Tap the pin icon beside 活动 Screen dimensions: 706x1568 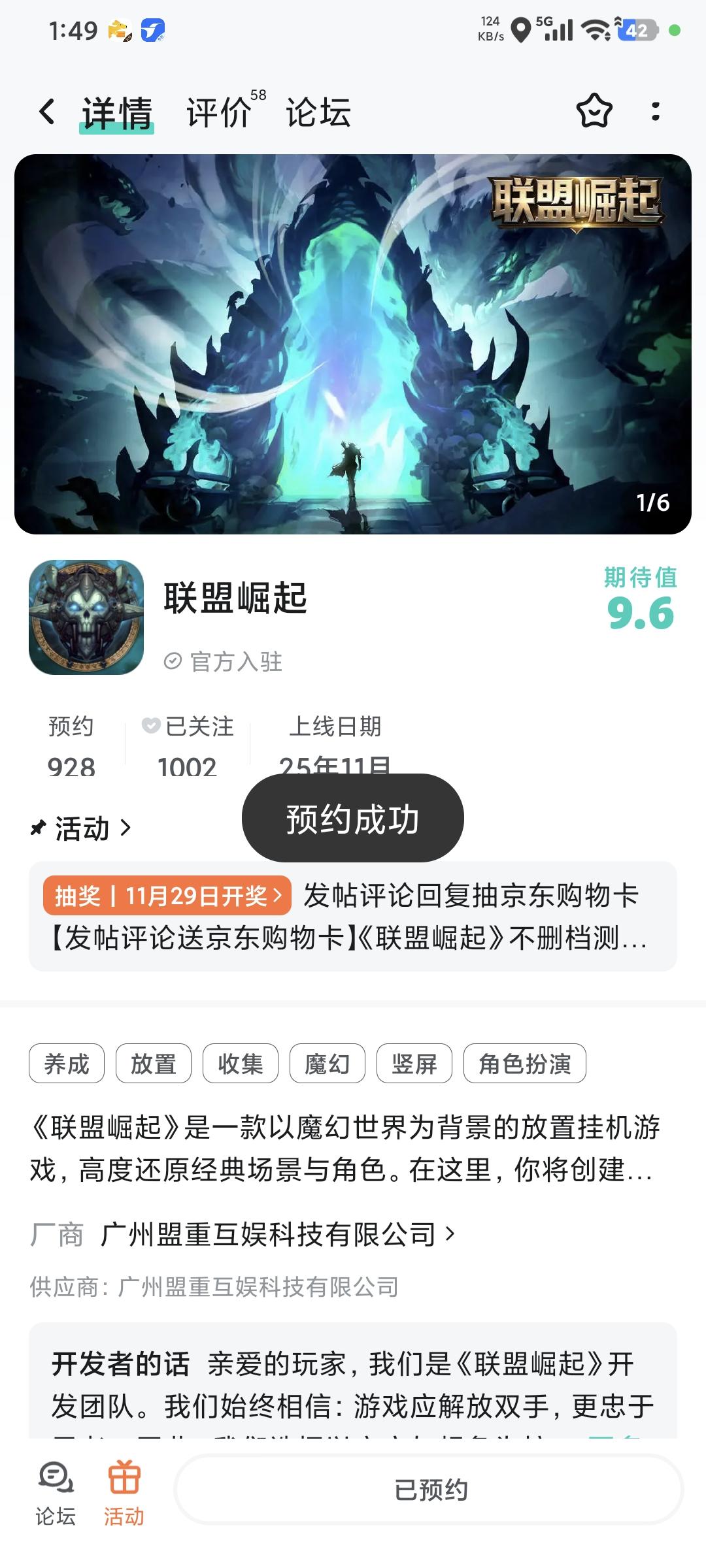[38, 828]
